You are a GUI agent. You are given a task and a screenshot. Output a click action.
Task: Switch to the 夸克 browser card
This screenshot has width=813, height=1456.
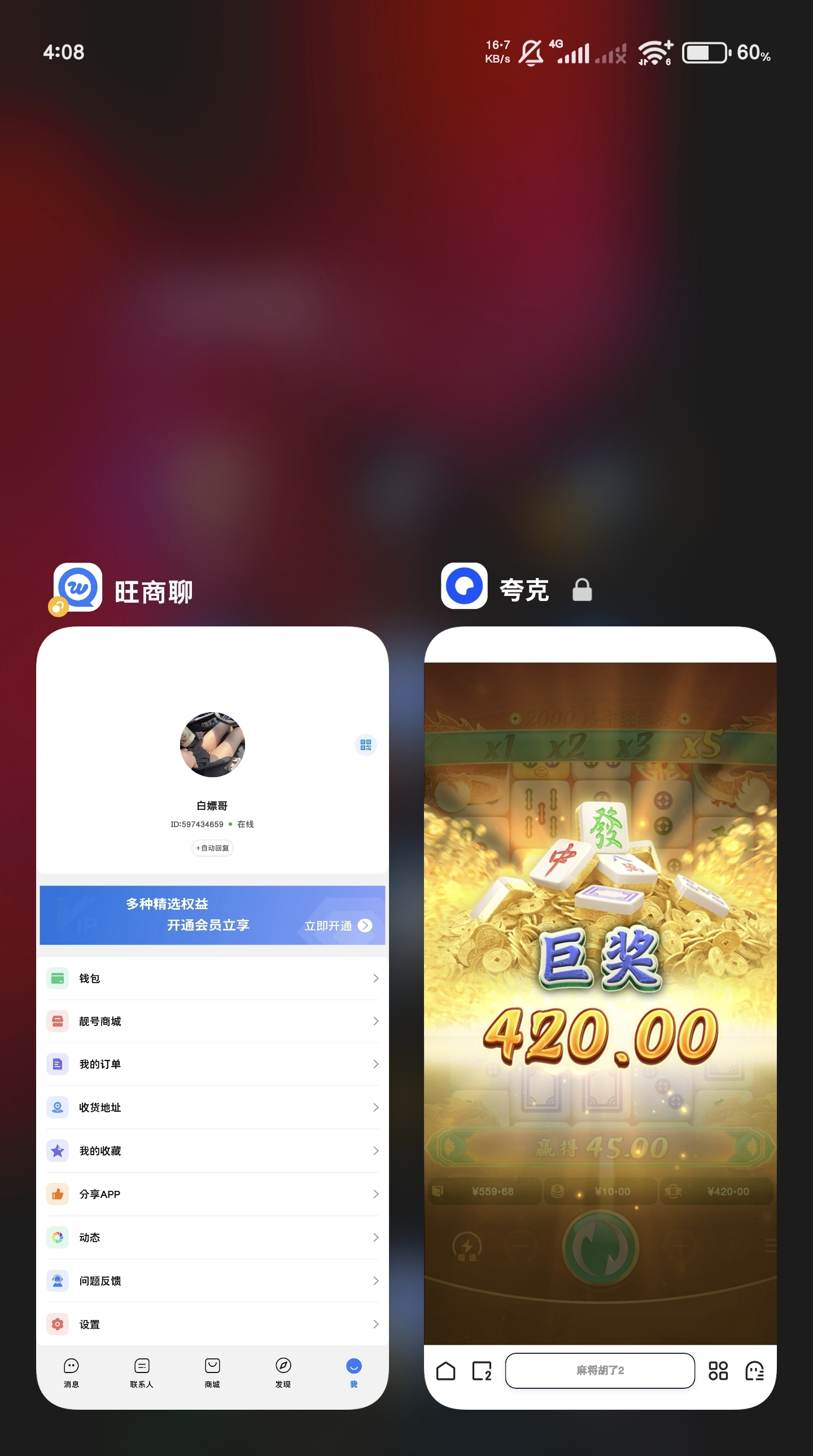point(600,1018)
